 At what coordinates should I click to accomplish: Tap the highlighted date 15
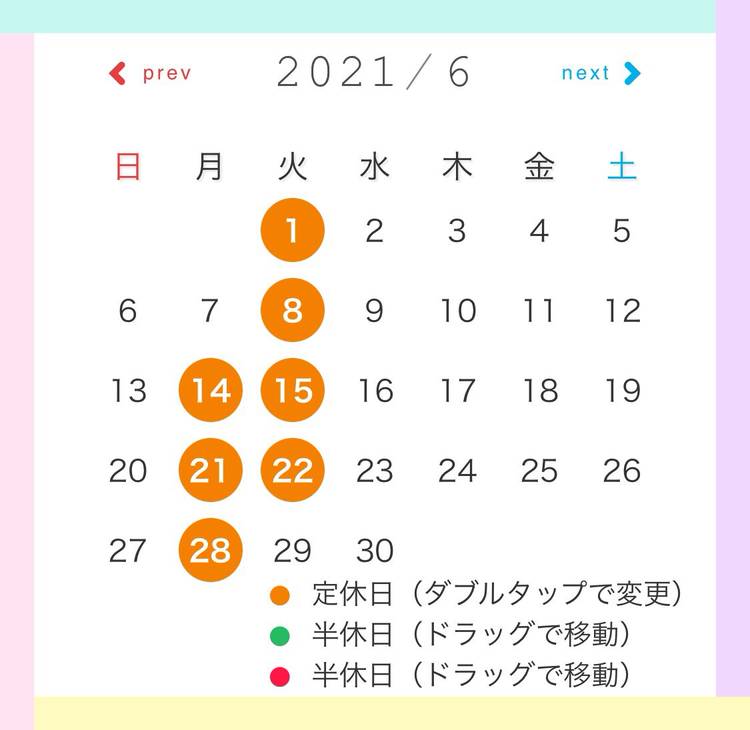click(x=292, y=390)
